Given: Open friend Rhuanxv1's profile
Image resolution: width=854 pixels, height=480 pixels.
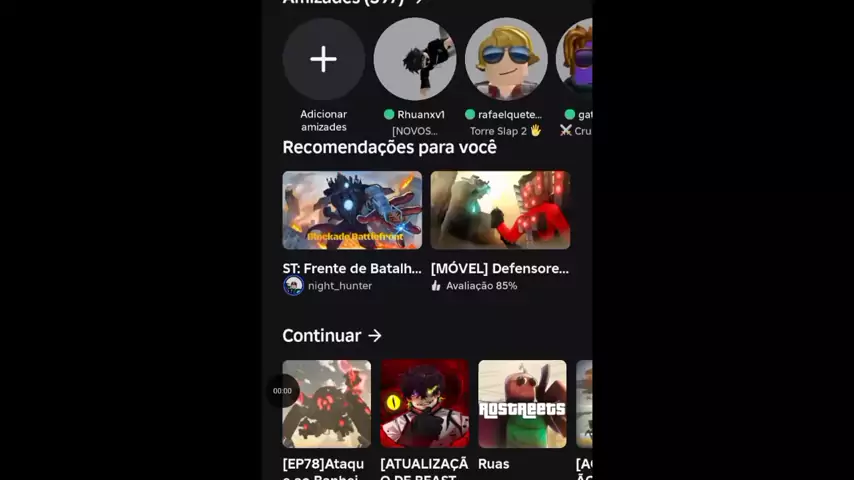Looking at the screenshot, I should click(x=415, y=60).
